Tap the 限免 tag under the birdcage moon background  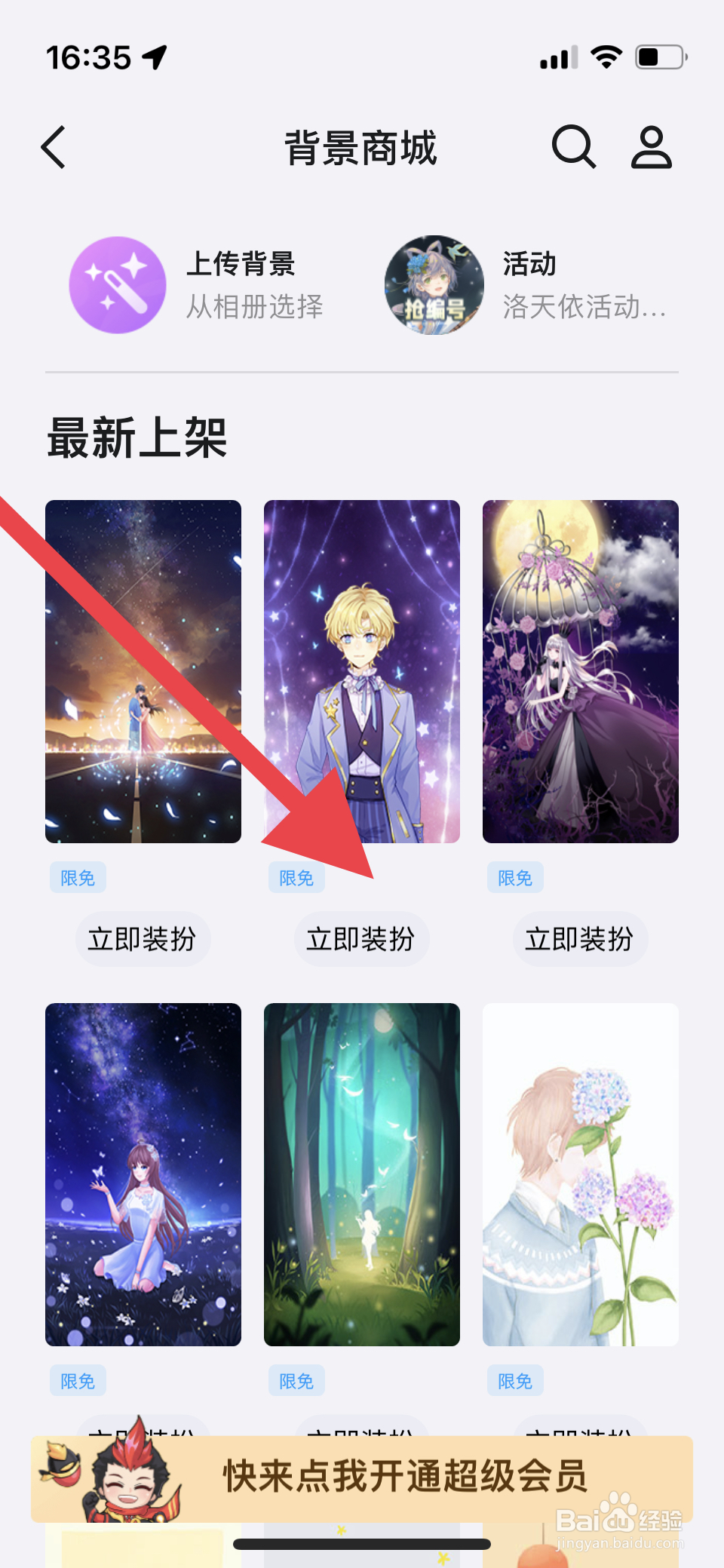[x=514, y=876]
